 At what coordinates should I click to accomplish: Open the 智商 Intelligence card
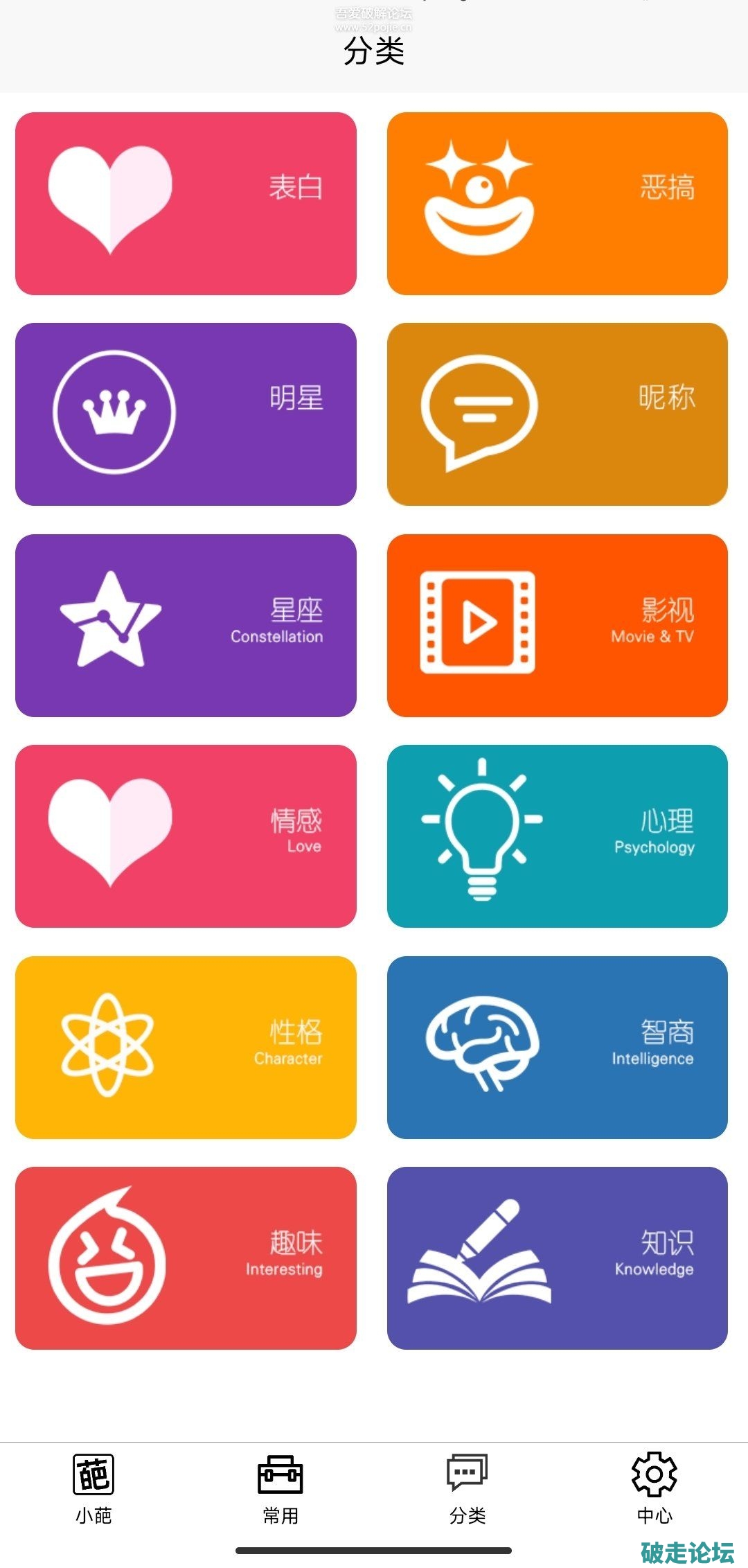coord(557,1047)
